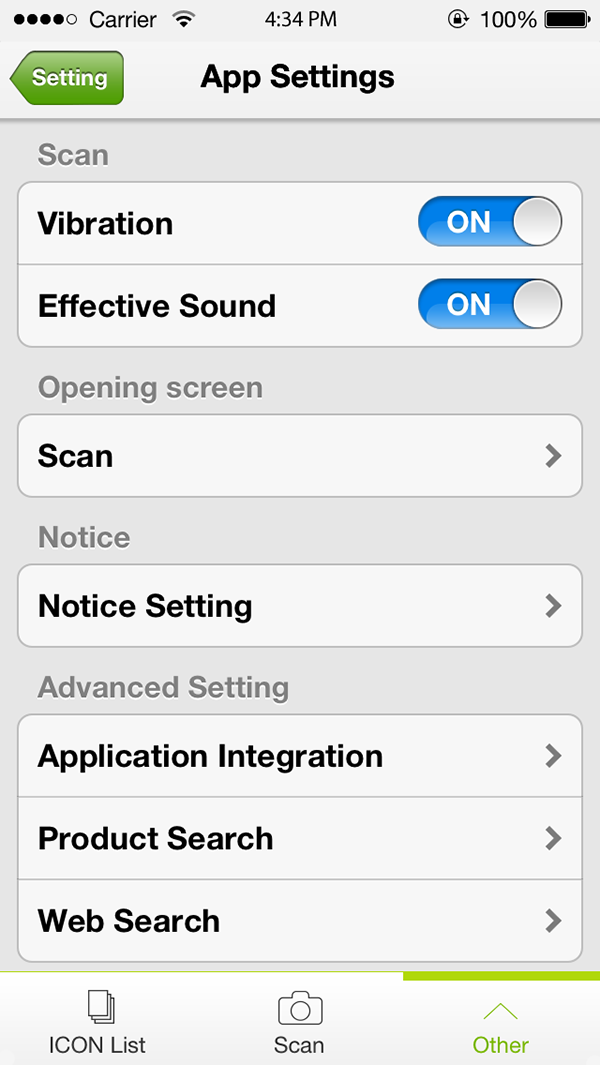Go back to Setting
Image resolution: width=600 pixels, height=1065 pixels.
pos(67,78)
